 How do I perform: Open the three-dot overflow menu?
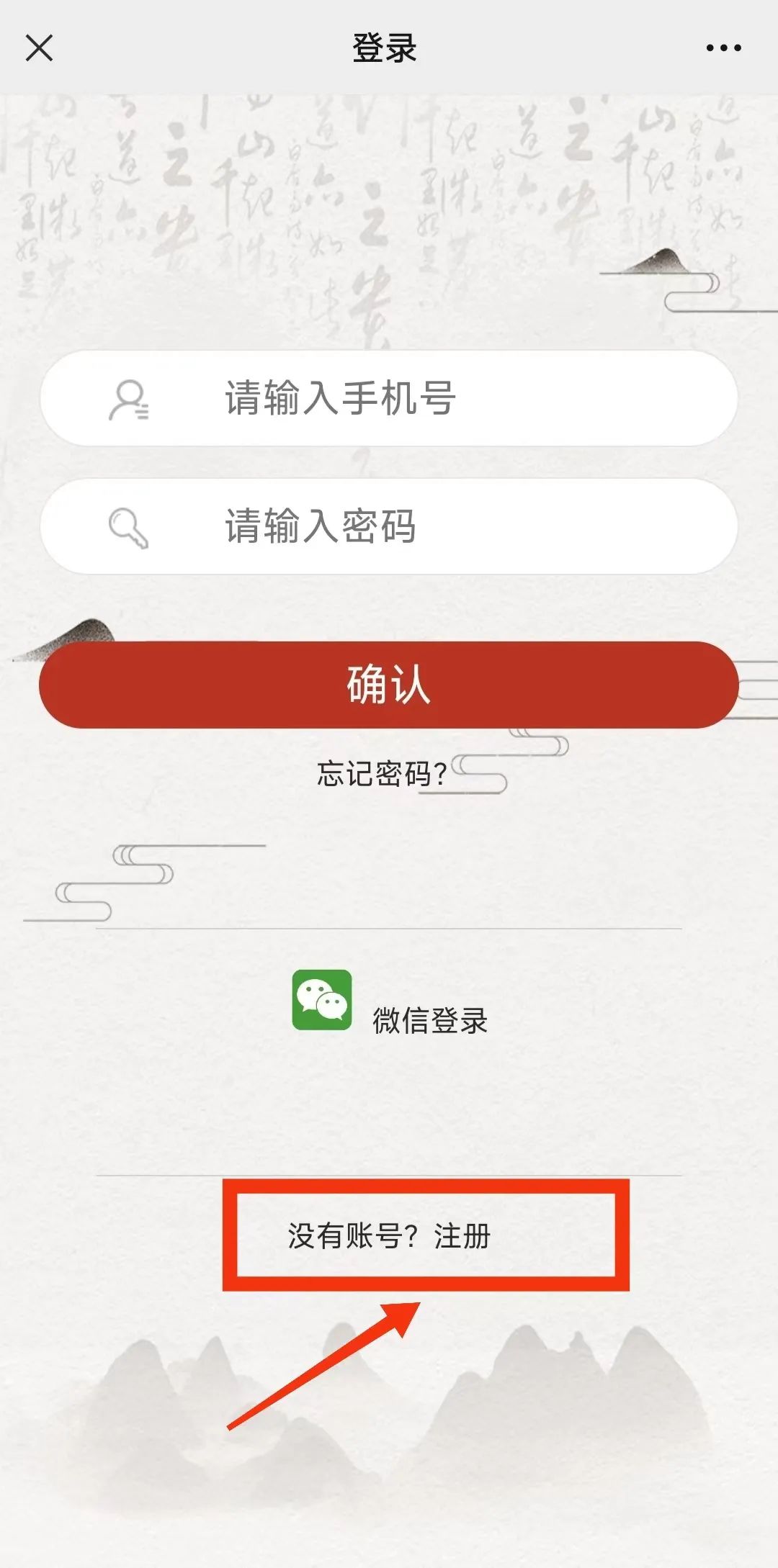(x=723, y=48)
